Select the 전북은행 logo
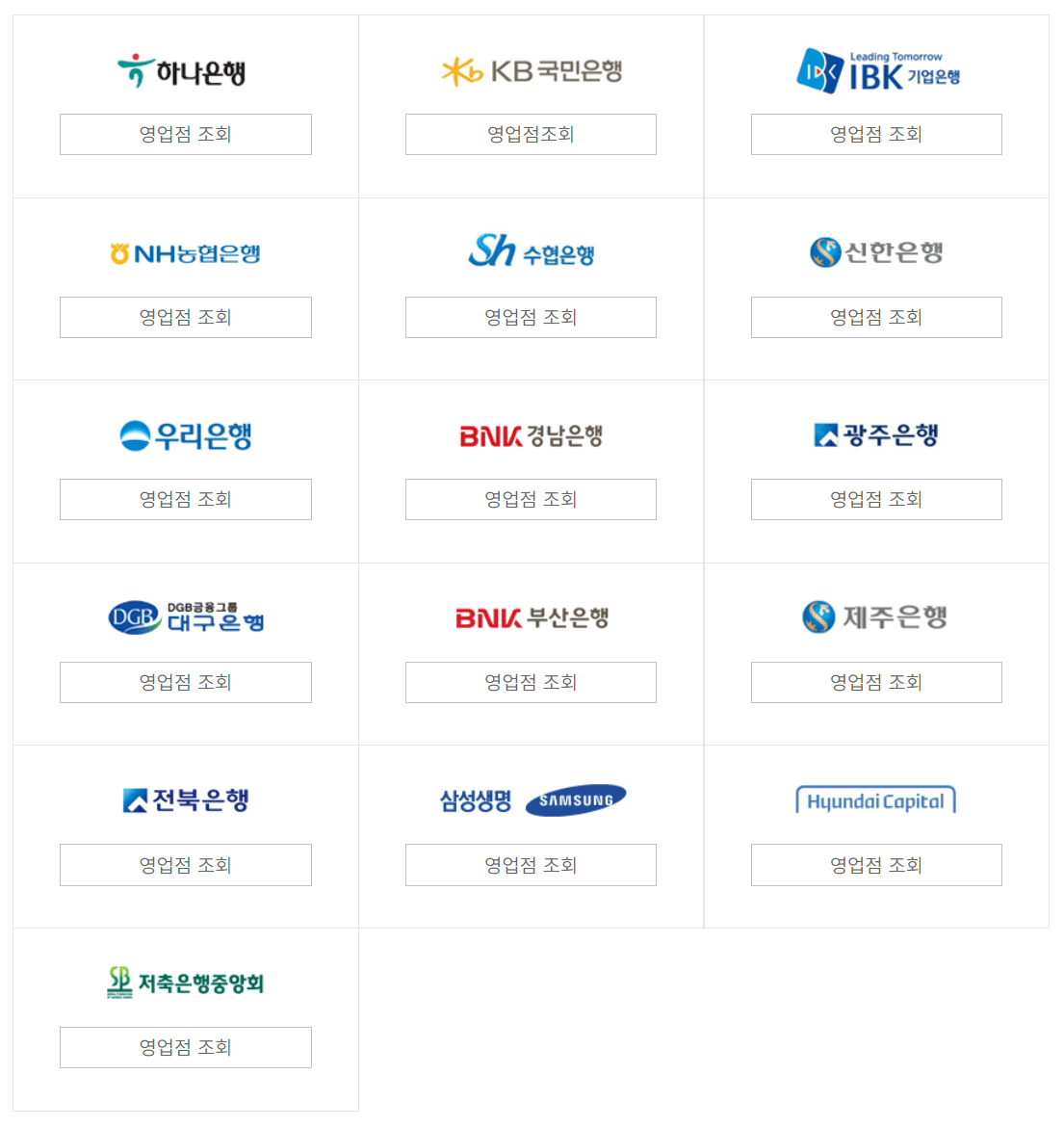The width and height of the screenshot is (1064, 1127). point(185,799)
